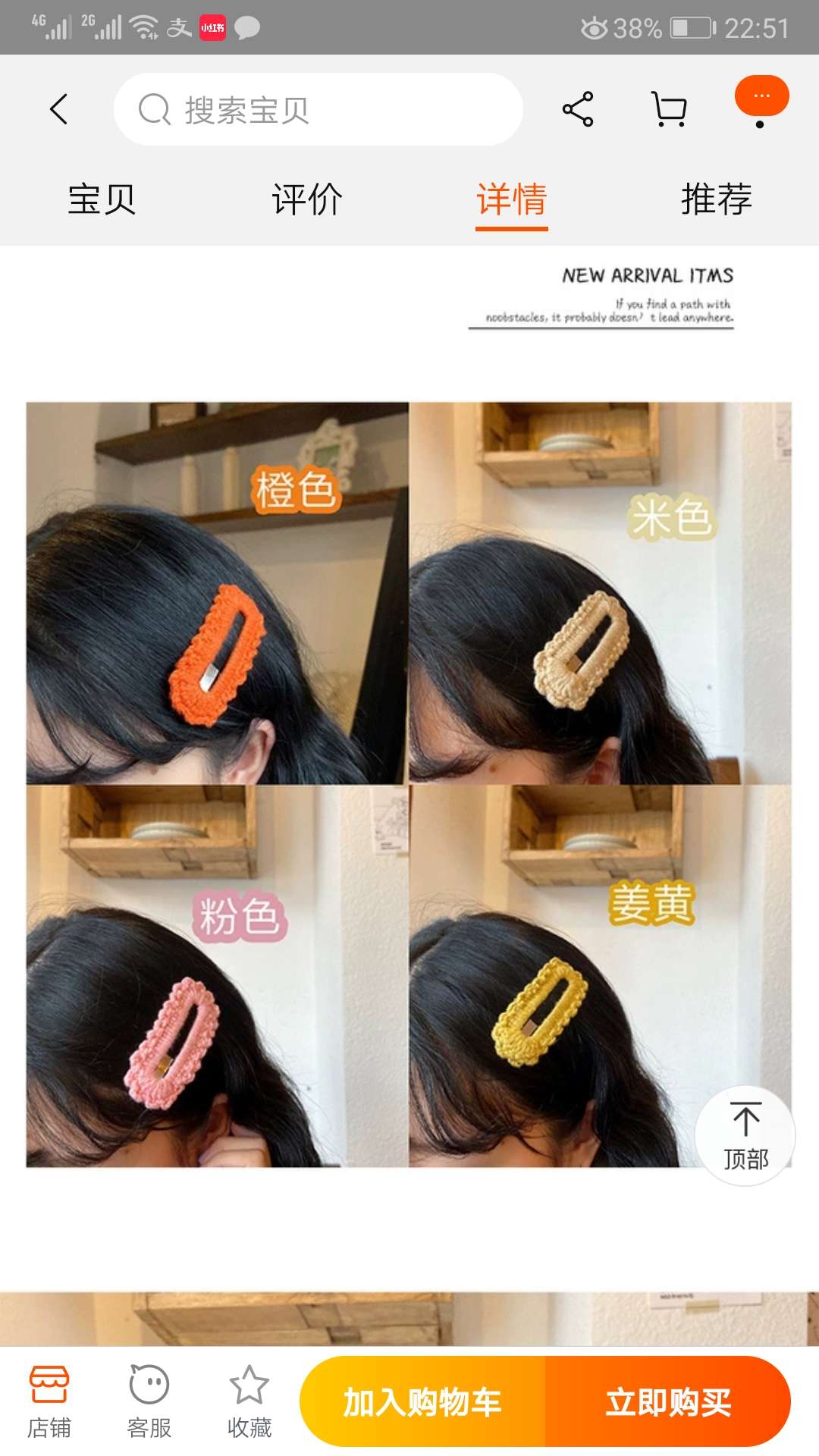Switch to the 评价 tab

click(307, 199)
